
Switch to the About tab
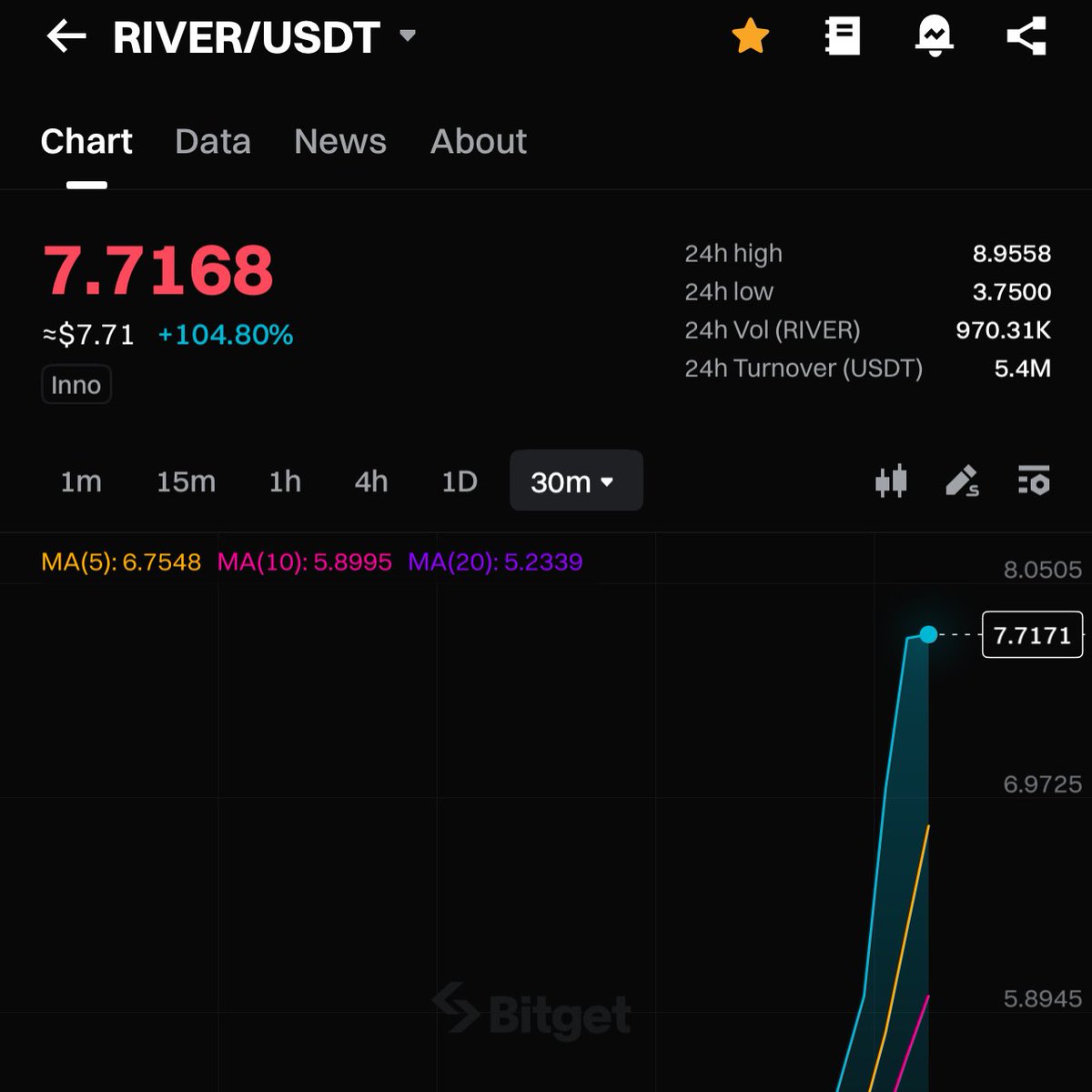pos(478,141)
